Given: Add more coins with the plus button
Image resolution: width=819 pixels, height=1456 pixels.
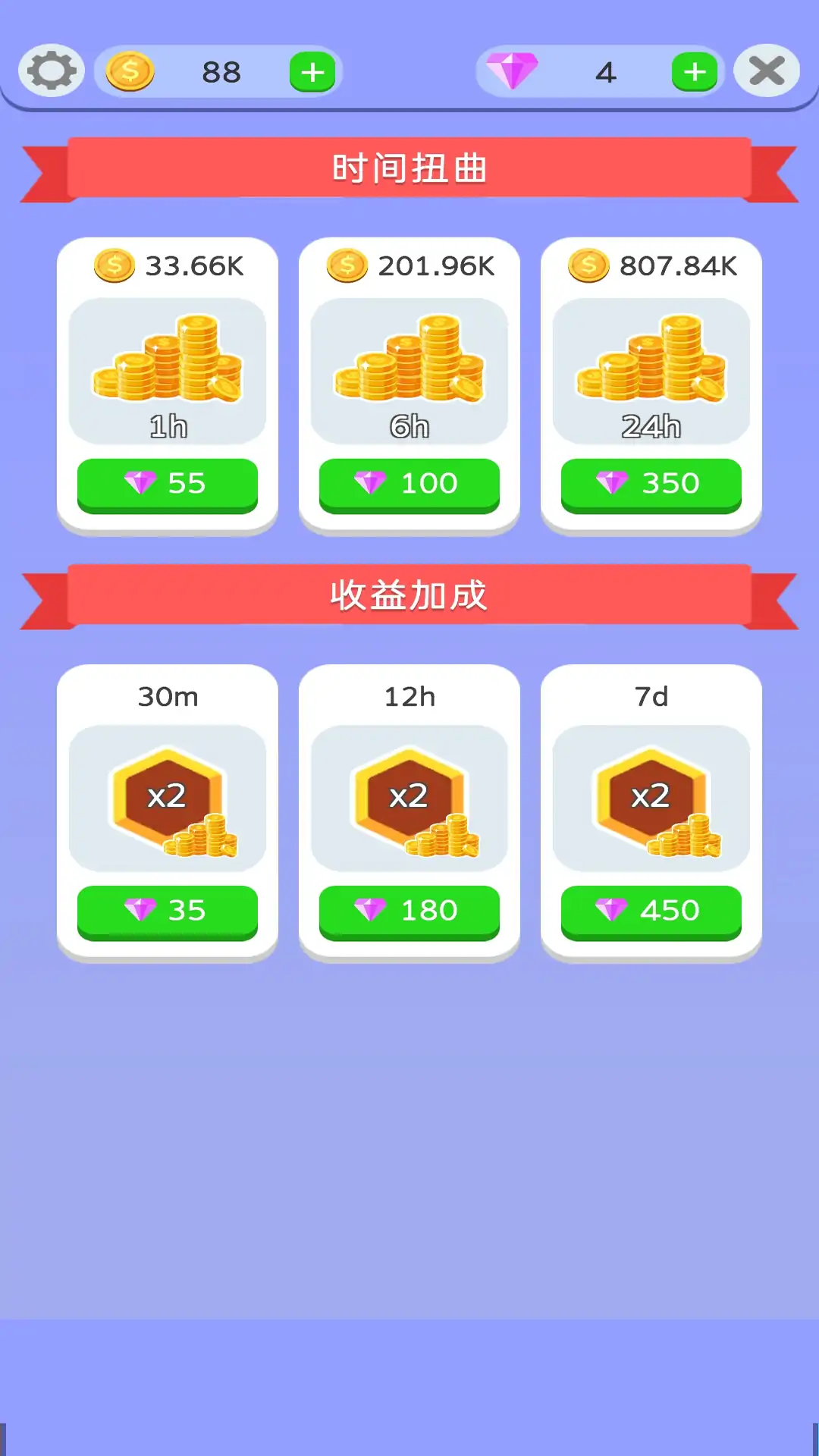Looking at the screenshot, I should 312,72.
